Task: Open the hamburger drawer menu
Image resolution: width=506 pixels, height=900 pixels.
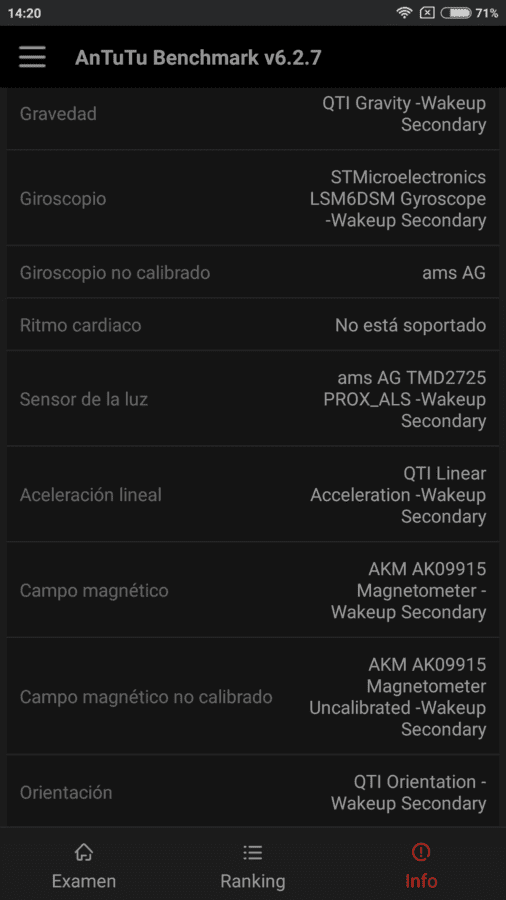Action: click(32, 57)
